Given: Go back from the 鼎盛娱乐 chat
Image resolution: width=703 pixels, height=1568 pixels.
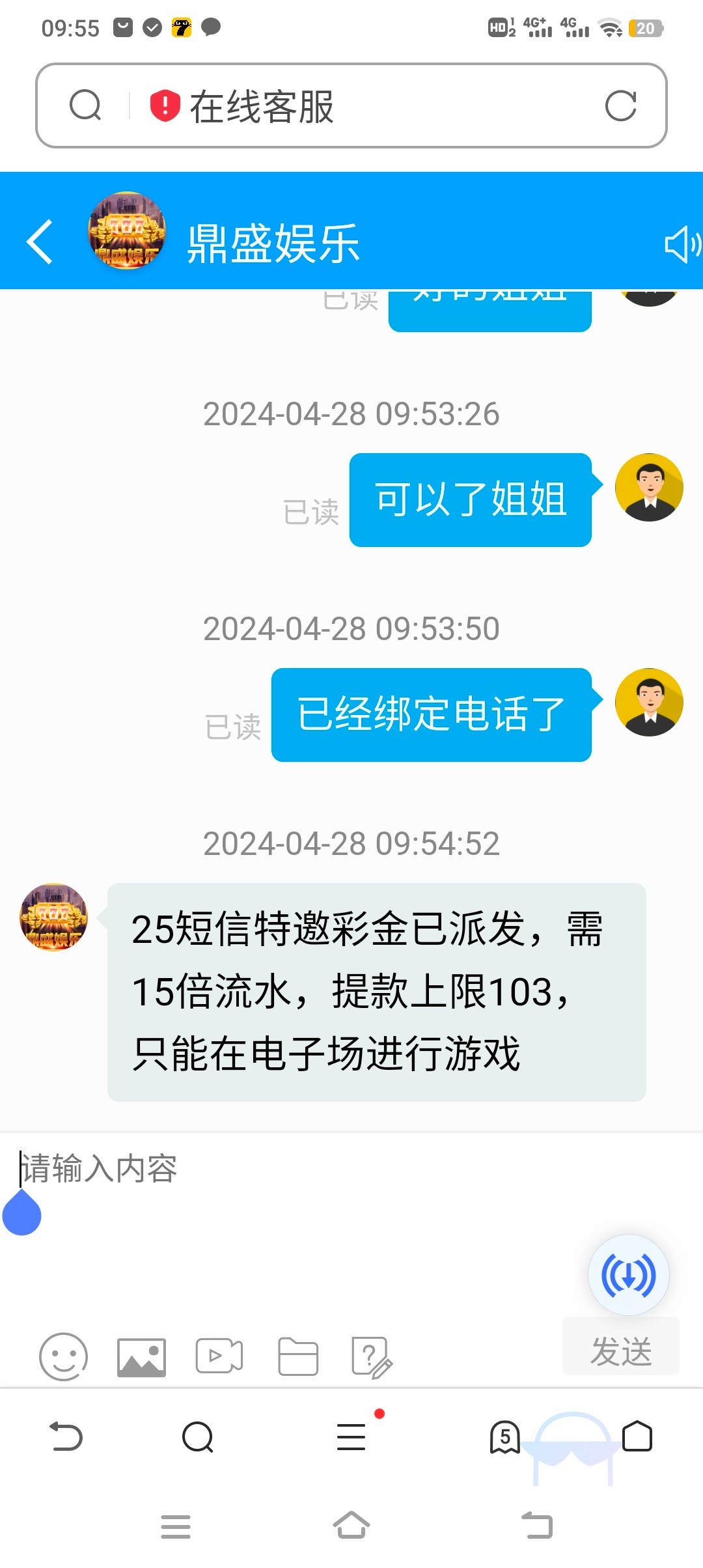Looking at the screenshot, I should [x=40, y=242].
